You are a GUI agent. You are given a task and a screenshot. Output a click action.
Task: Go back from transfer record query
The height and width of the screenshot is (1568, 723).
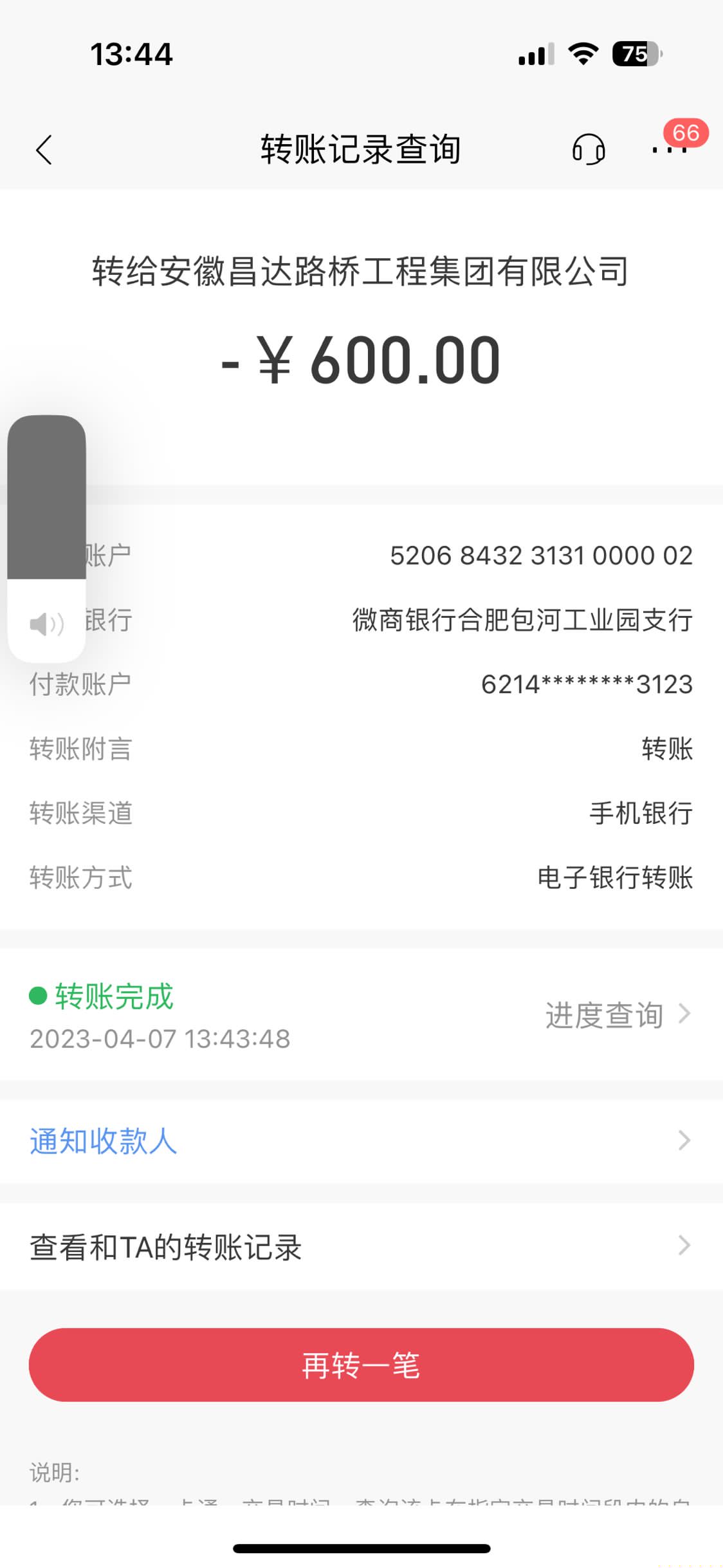44,151
